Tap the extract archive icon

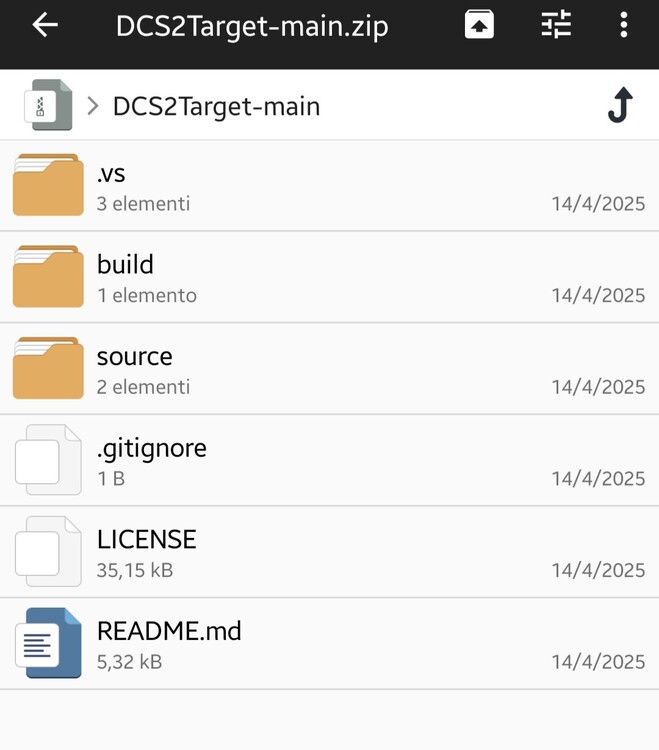480,25
